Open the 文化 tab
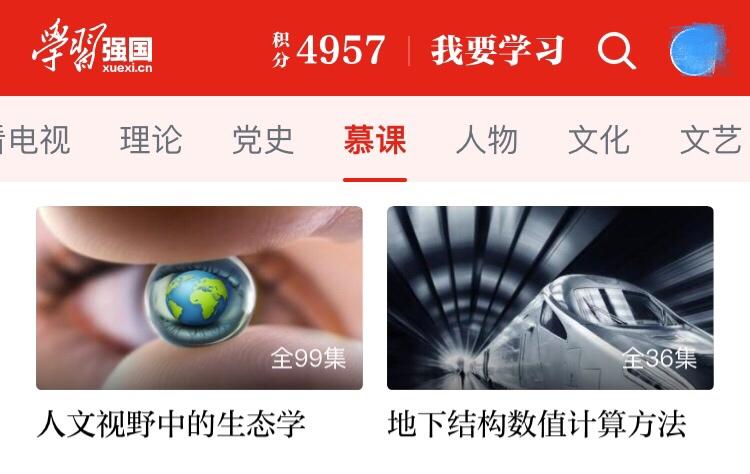Screen dimensions: 750x474 (599, 140)
